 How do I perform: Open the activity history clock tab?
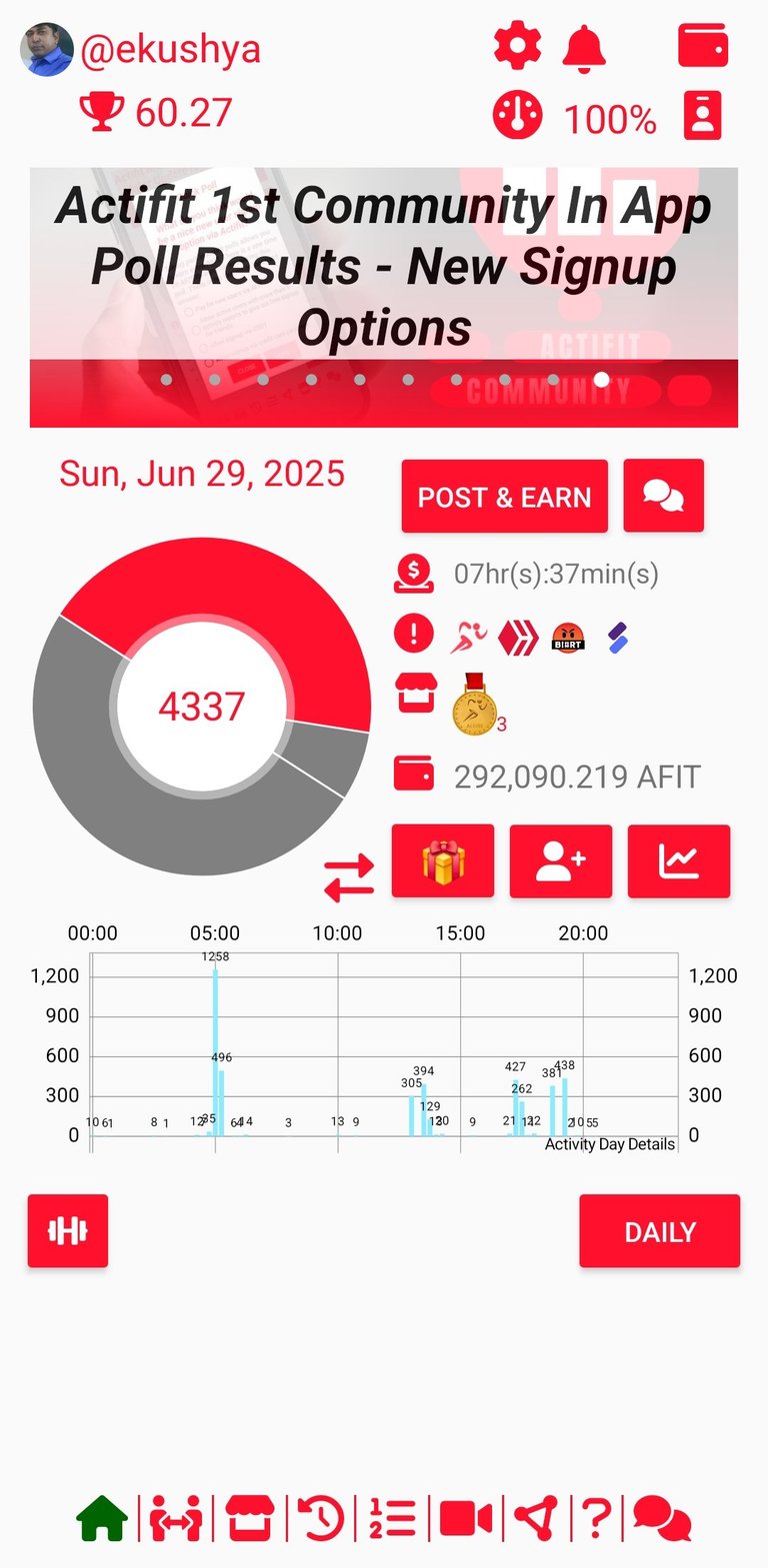(x=321, y=1520)
